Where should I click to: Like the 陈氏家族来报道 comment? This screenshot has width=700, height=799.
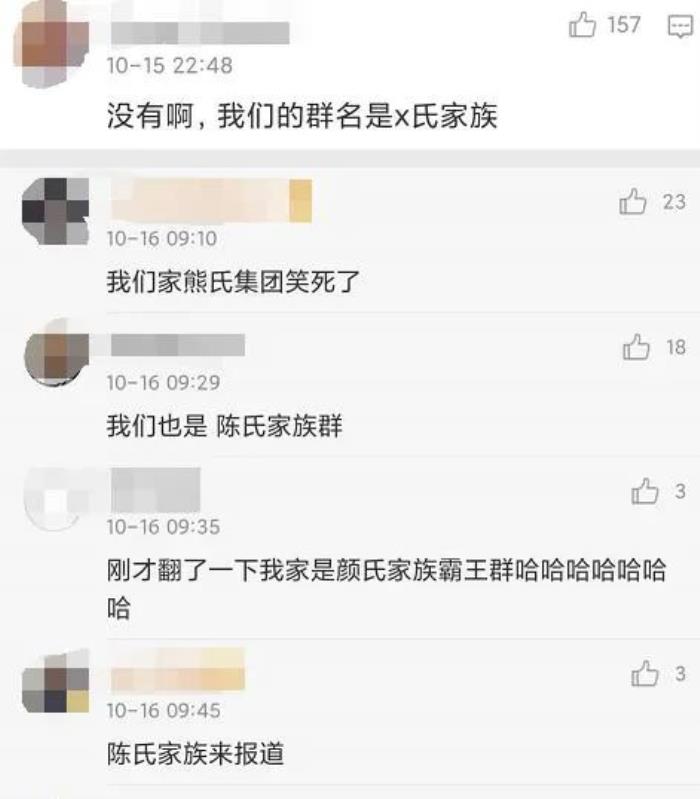click(645, 674)
